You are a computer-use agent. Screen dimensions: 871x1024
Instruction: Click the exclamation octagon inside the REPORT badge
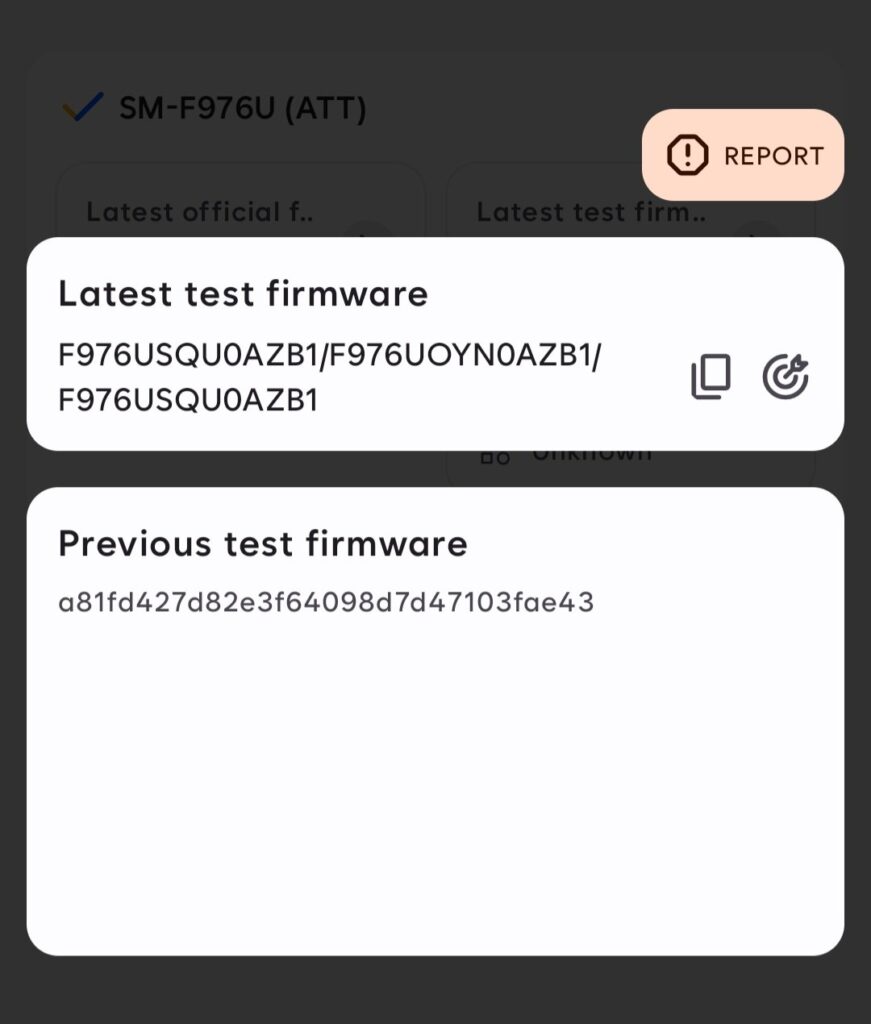click(685, 155)
